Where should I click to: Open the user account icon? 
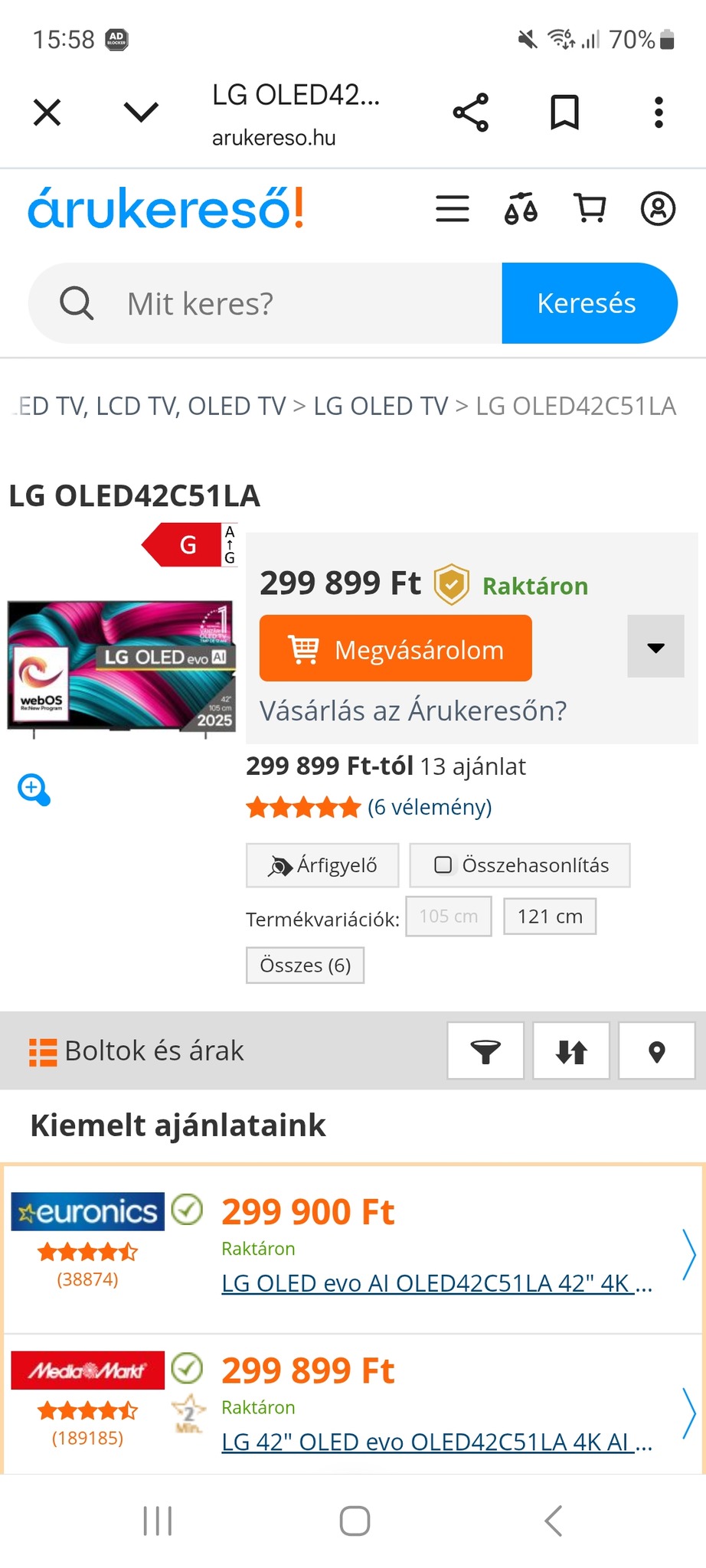[658, 208]
